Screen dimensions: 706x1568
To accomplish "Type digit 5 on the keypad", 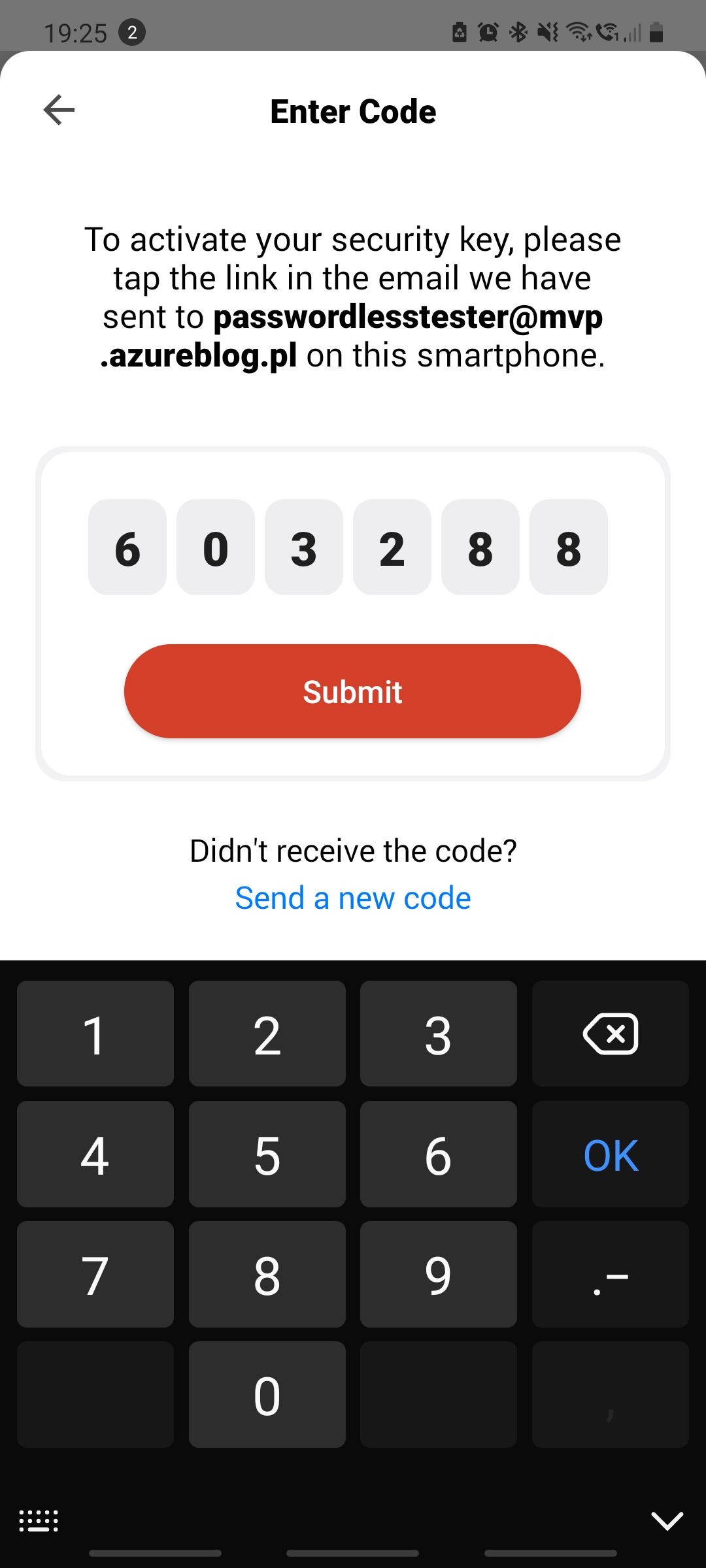I will point(267,1154).
